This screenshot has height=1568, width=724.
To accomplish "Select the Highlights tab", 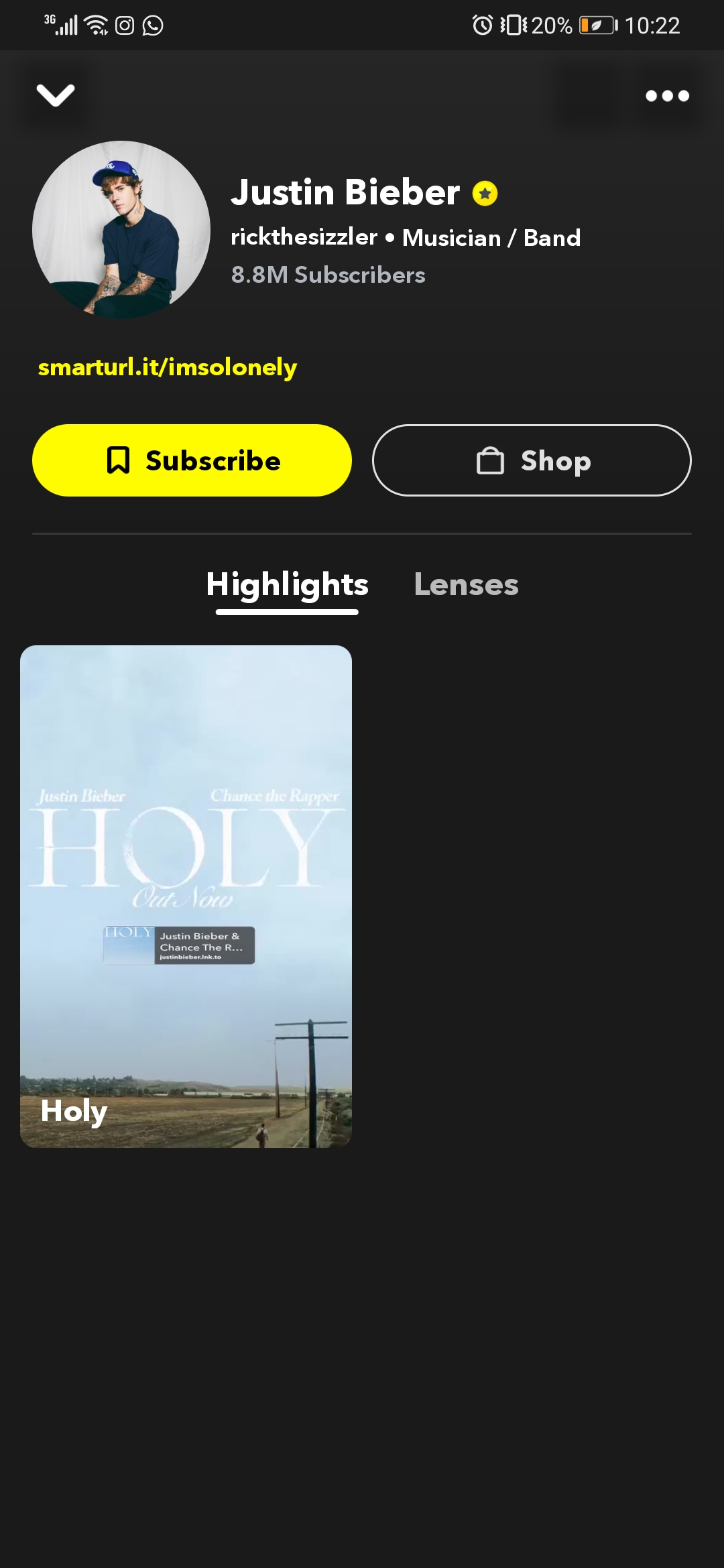I will [x=287, y=584].
